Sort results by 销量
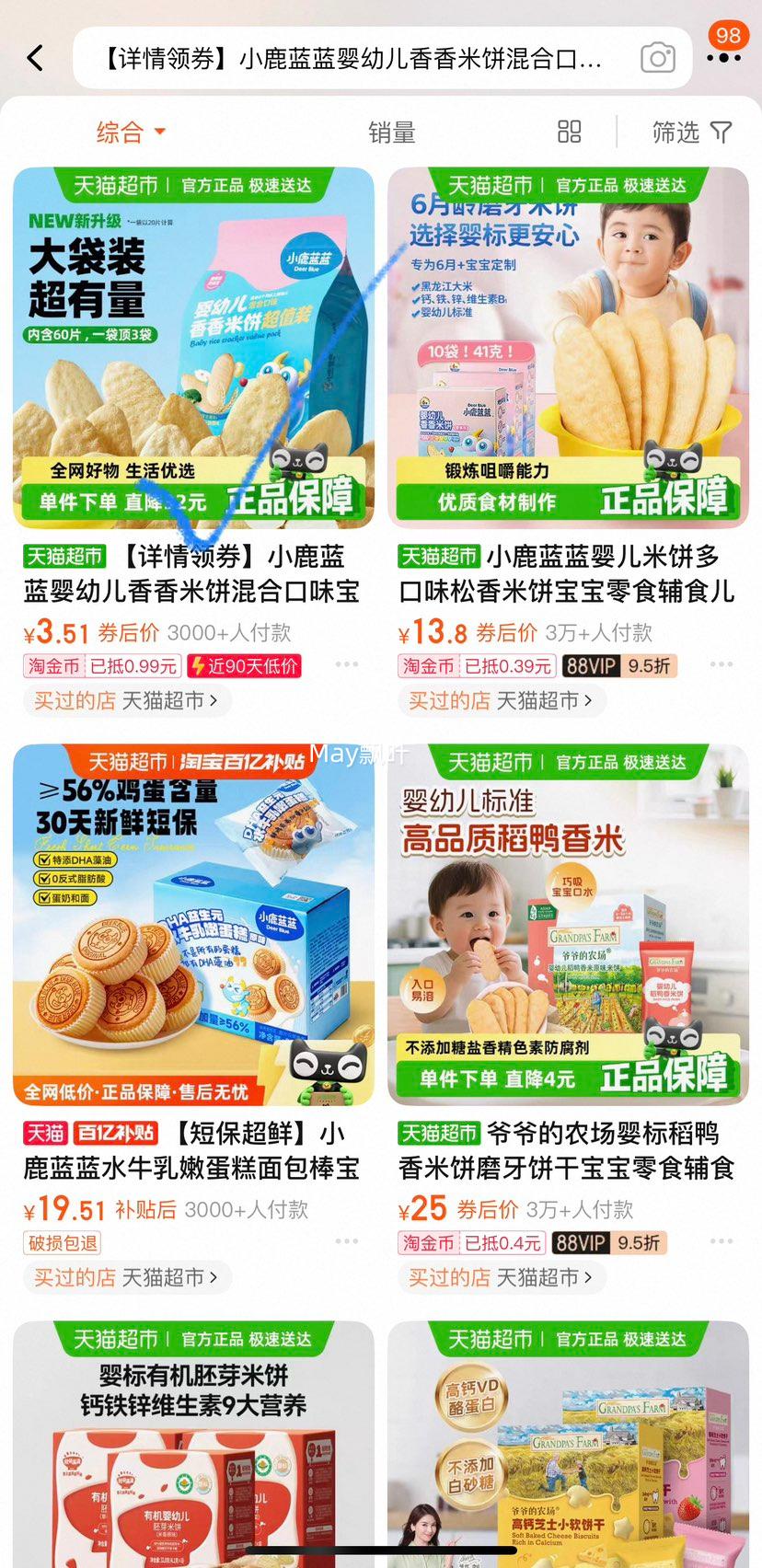762x1568 pixels. pyautogui.click(x=392, y=133)
